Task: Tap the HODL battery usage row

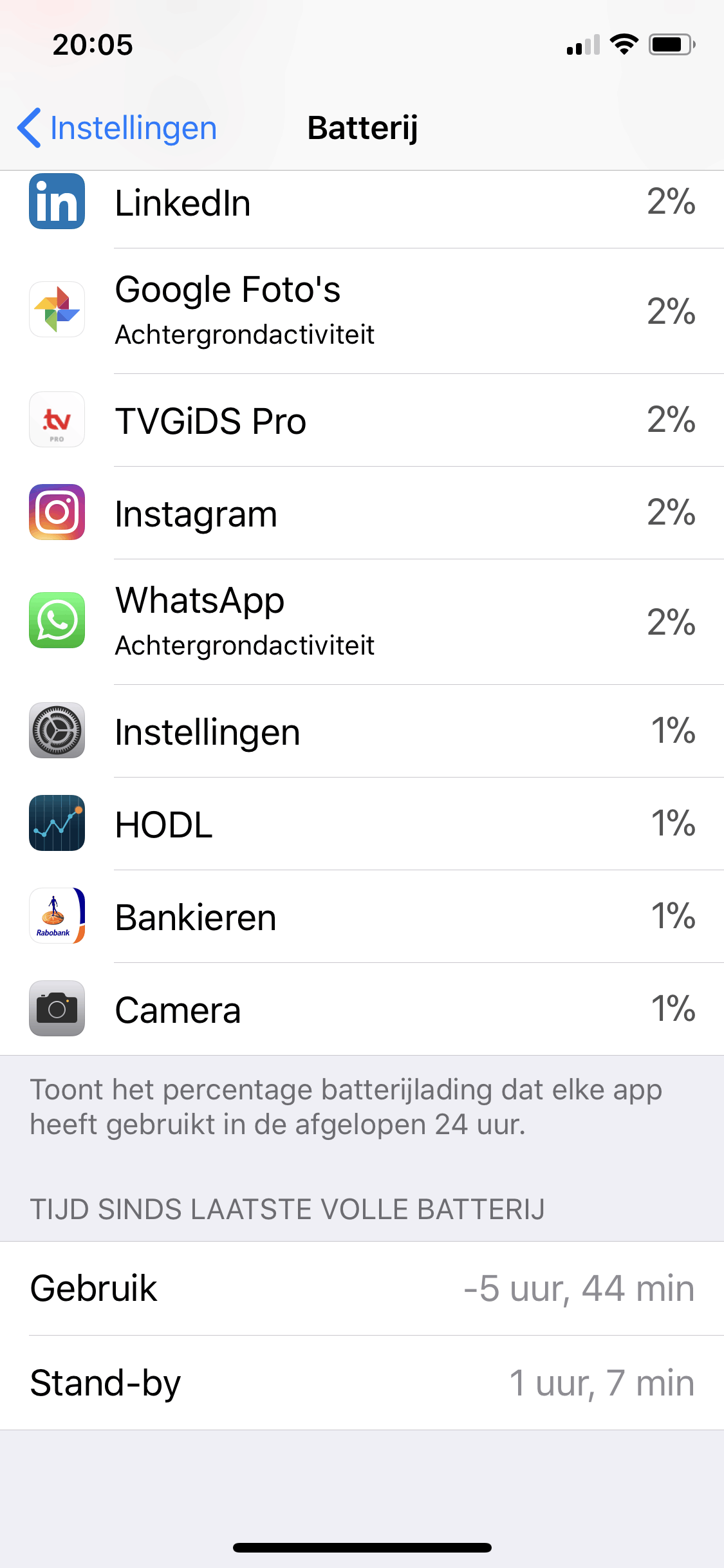Action: pyautogui.click(x=362, y=824)
